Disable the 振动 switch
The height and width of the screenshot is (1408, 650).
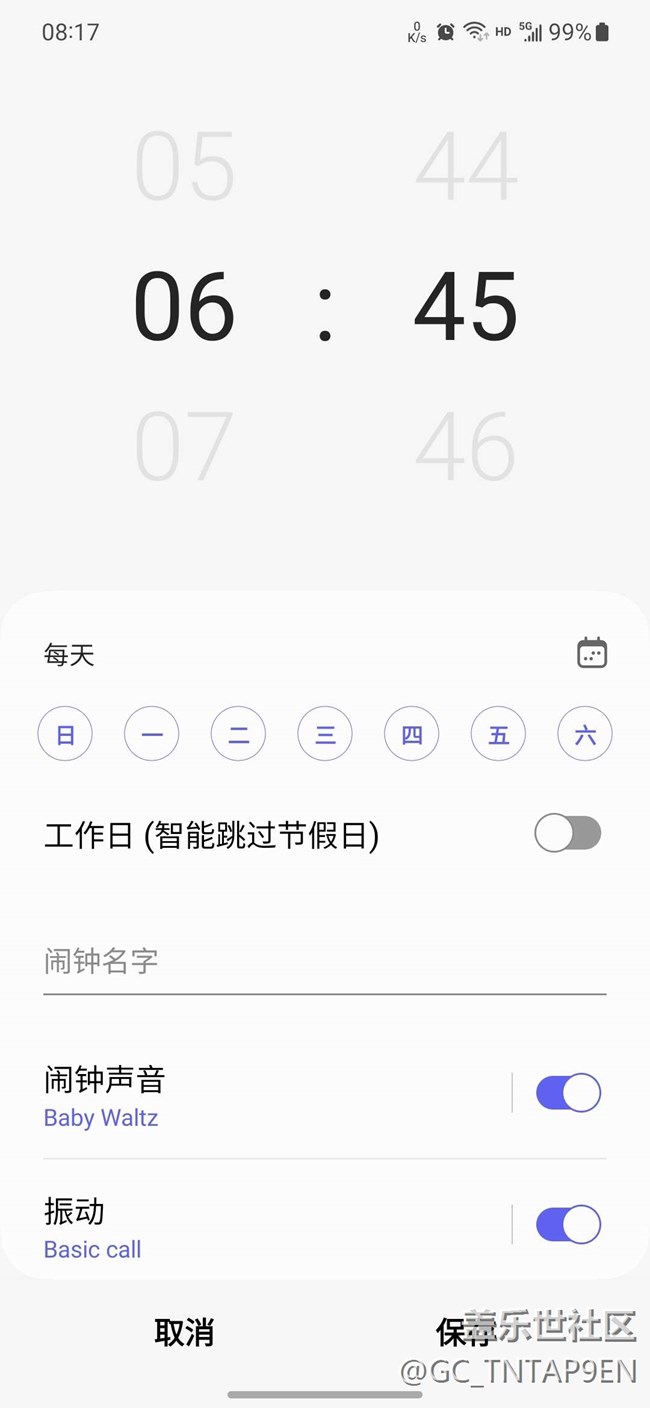pos(568,1224)
